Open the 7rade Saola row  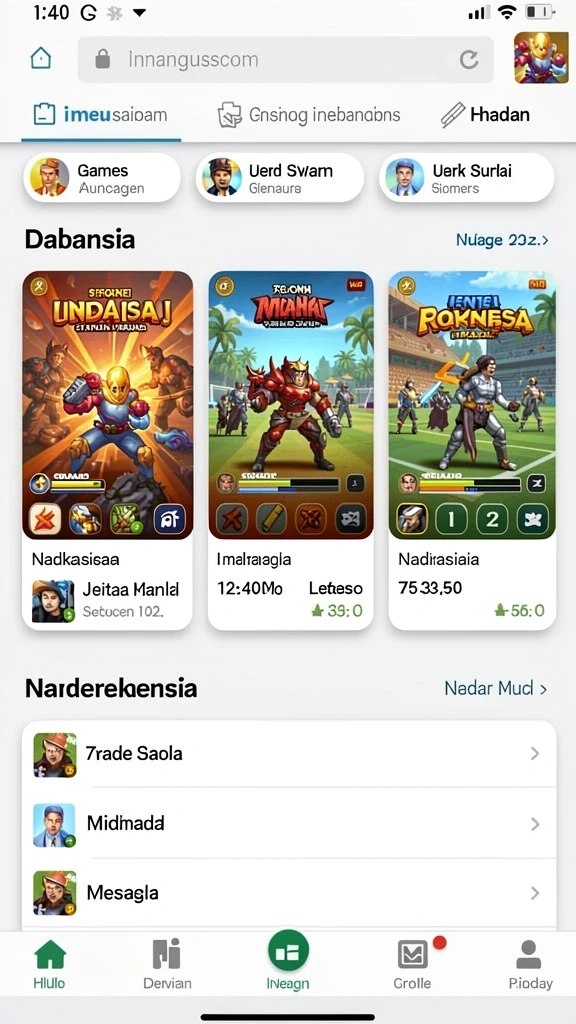(289, 754)
